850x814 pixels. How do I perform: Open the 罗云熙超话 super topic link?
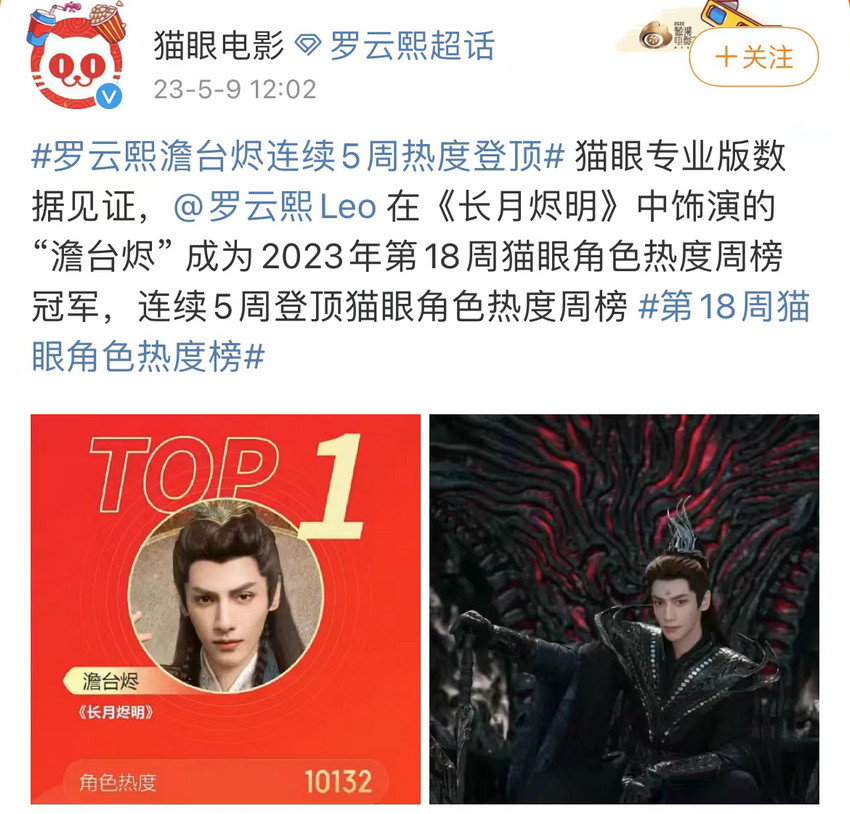(411, 45)
